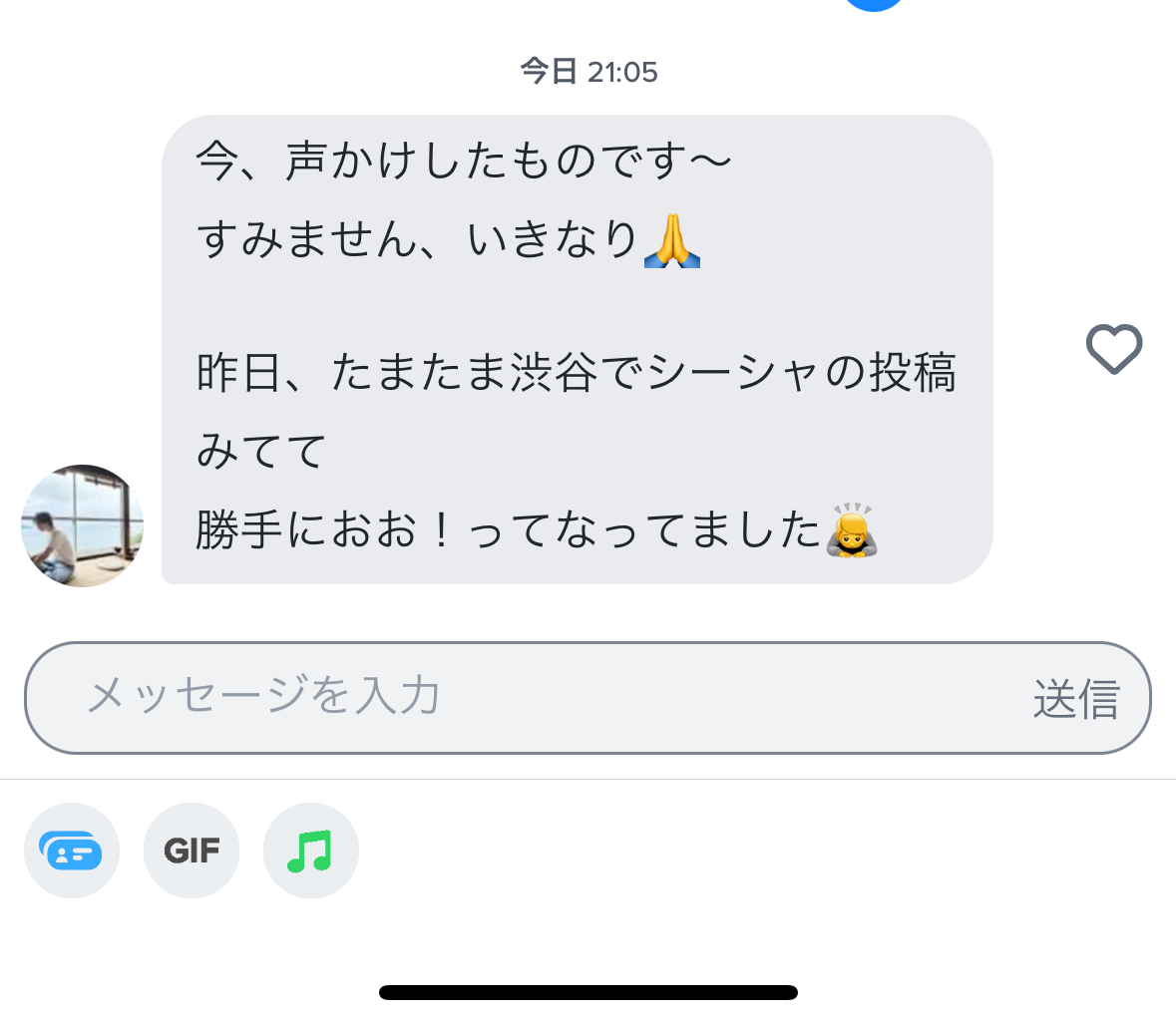Tap the 送信 send button
This screenshot has width=1176, height=1024.
click(x=1075, y=699)
